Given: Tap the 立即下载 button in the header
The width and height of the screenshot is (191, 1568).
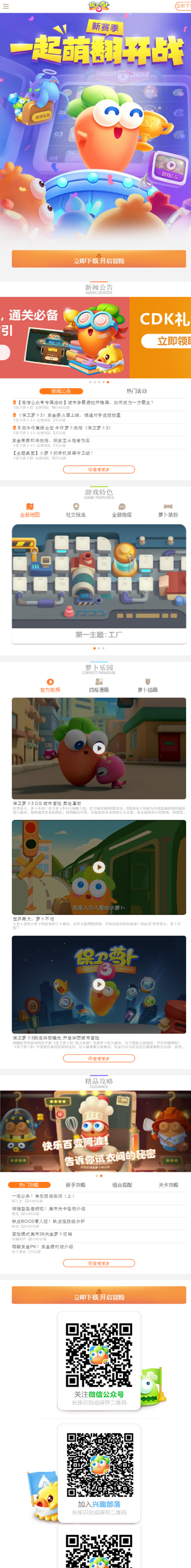Looking at the screenshot, I should coord(183,6).
